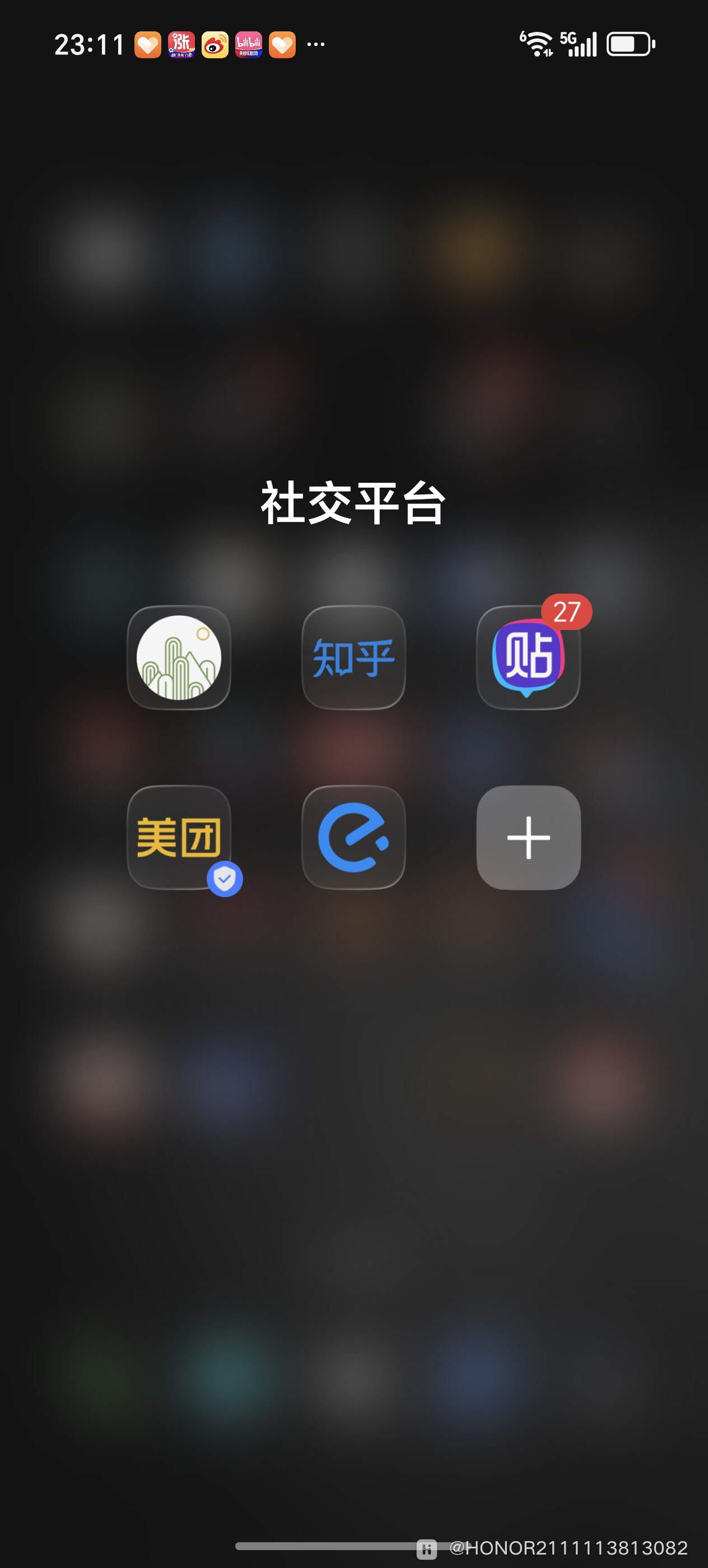Screen dimensions: 708x1568
Task: Open the 知乎 app
Action: pyautogui.click(x=353, y=659)
